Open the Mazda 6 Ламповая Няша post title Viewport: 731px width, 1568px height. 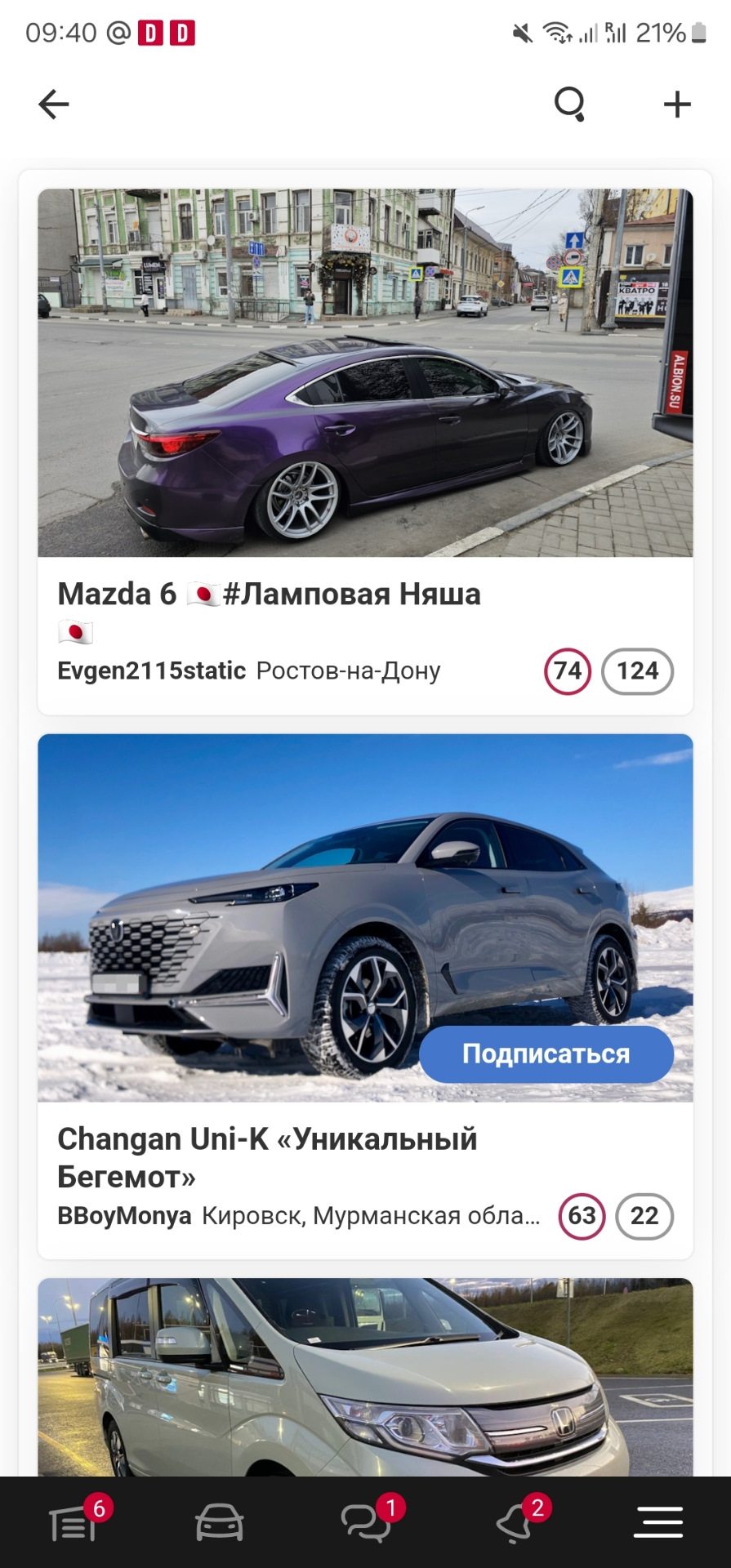270,594
